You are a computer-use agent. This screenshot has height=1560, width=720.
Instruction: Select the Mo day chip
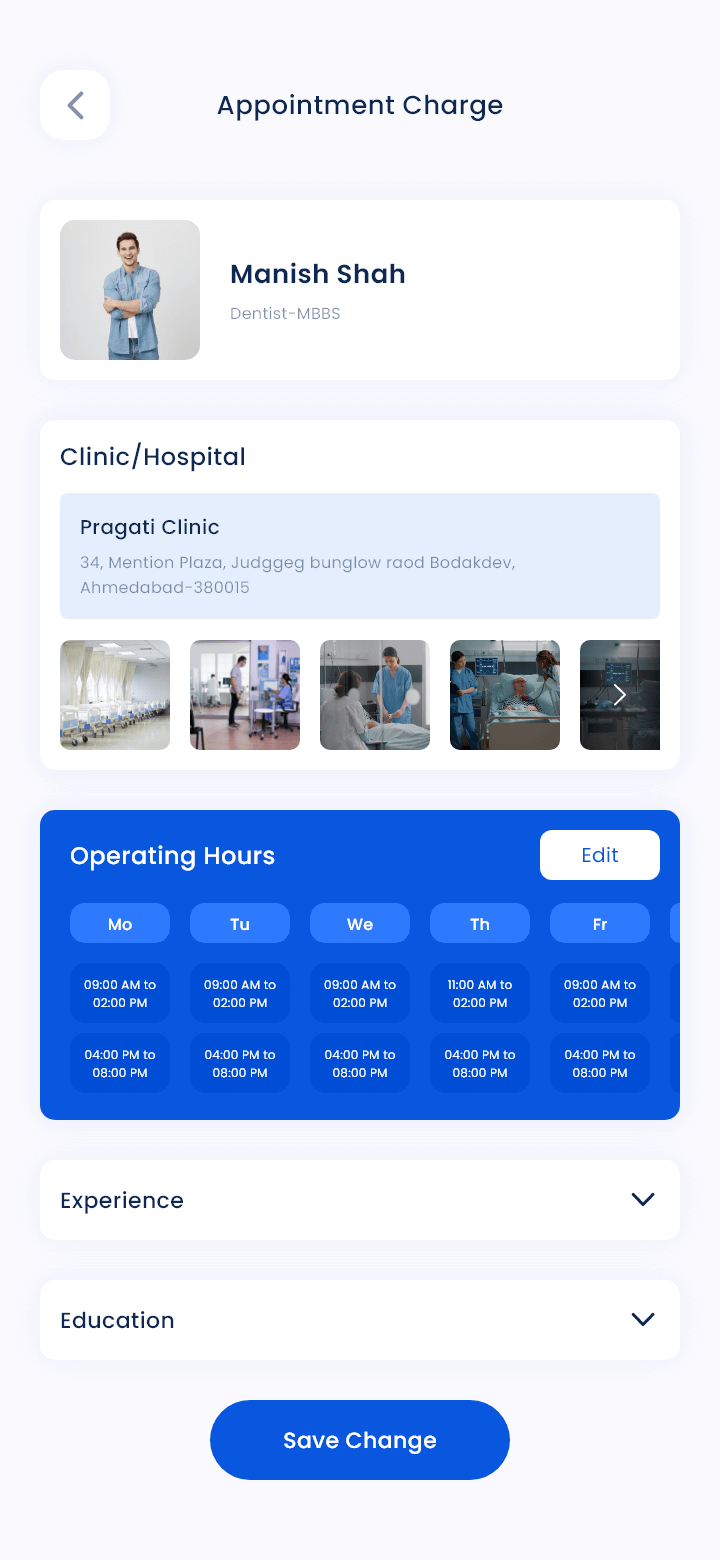point(120,923)
